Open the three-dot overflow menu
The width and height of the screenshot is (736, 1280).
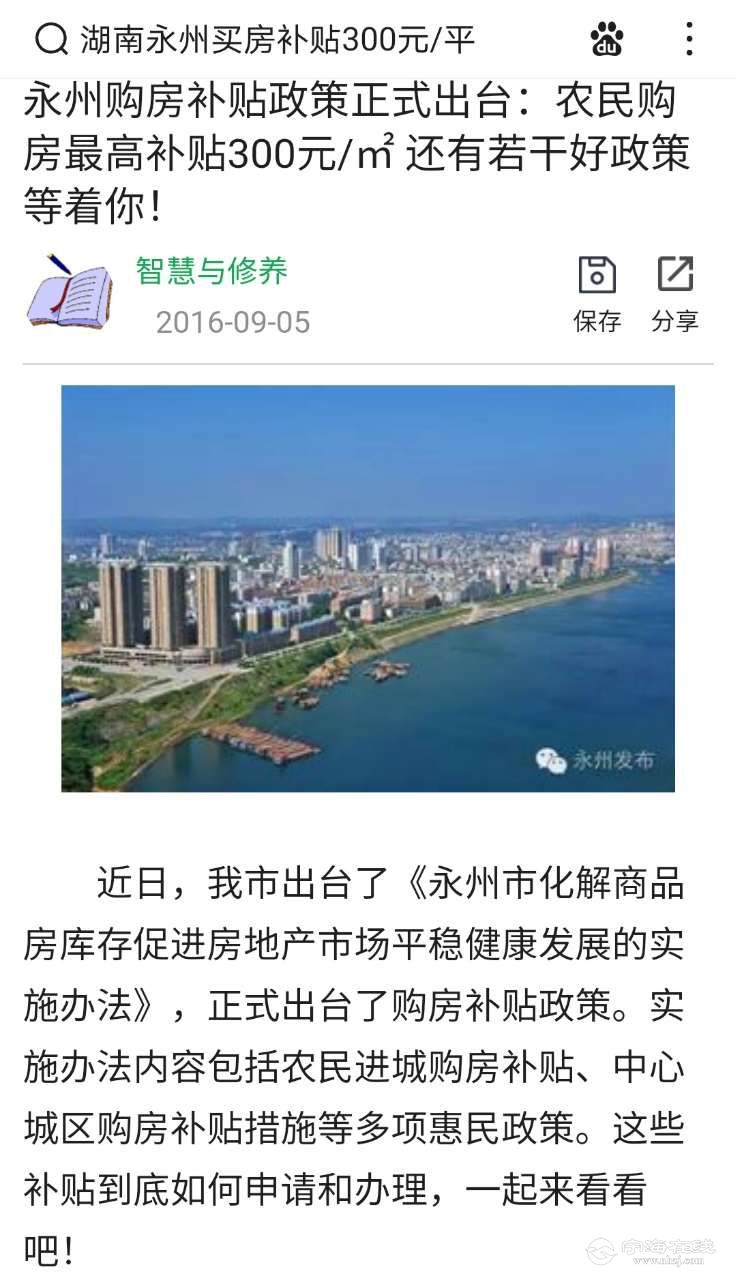coord(689,40)
